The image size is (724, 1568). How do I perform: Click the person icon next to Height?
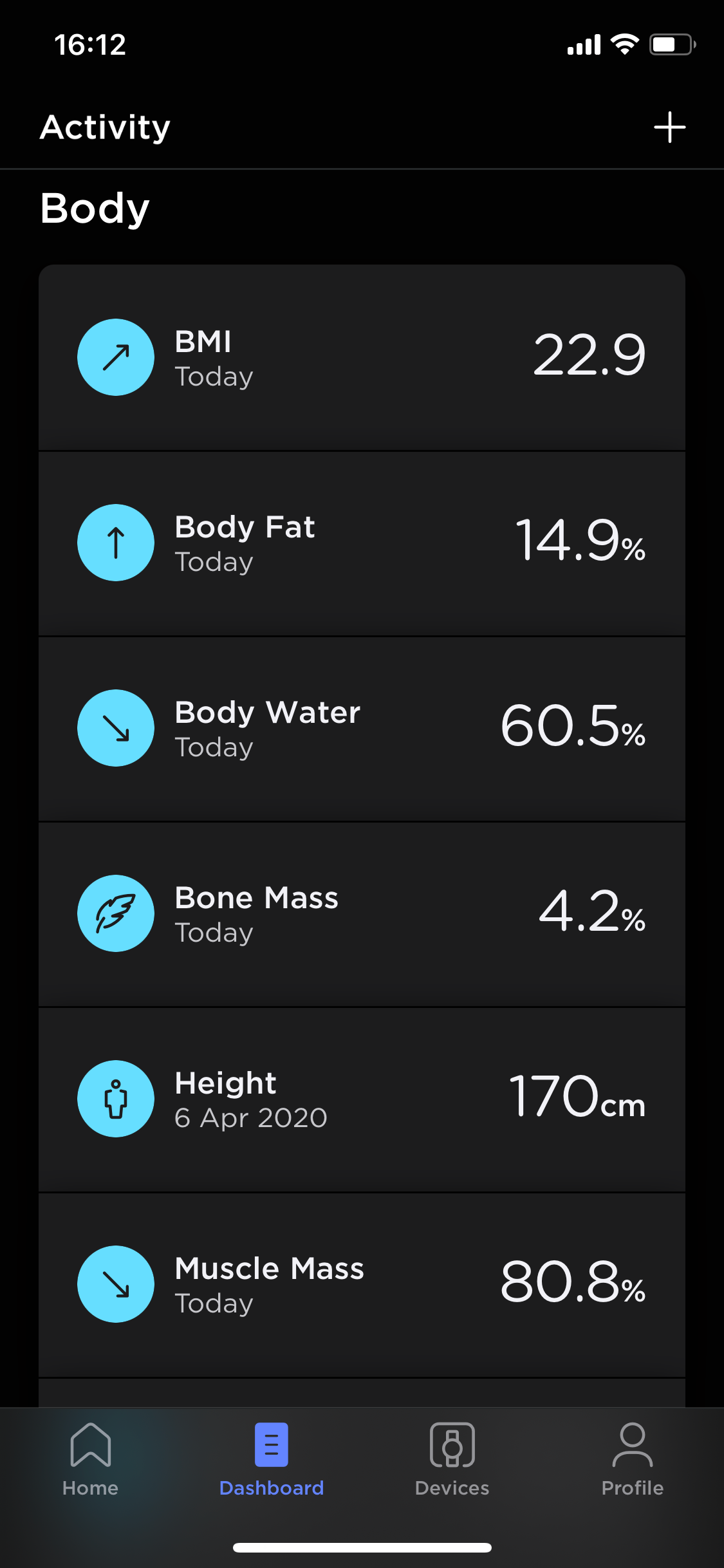tap(115, 1099)
